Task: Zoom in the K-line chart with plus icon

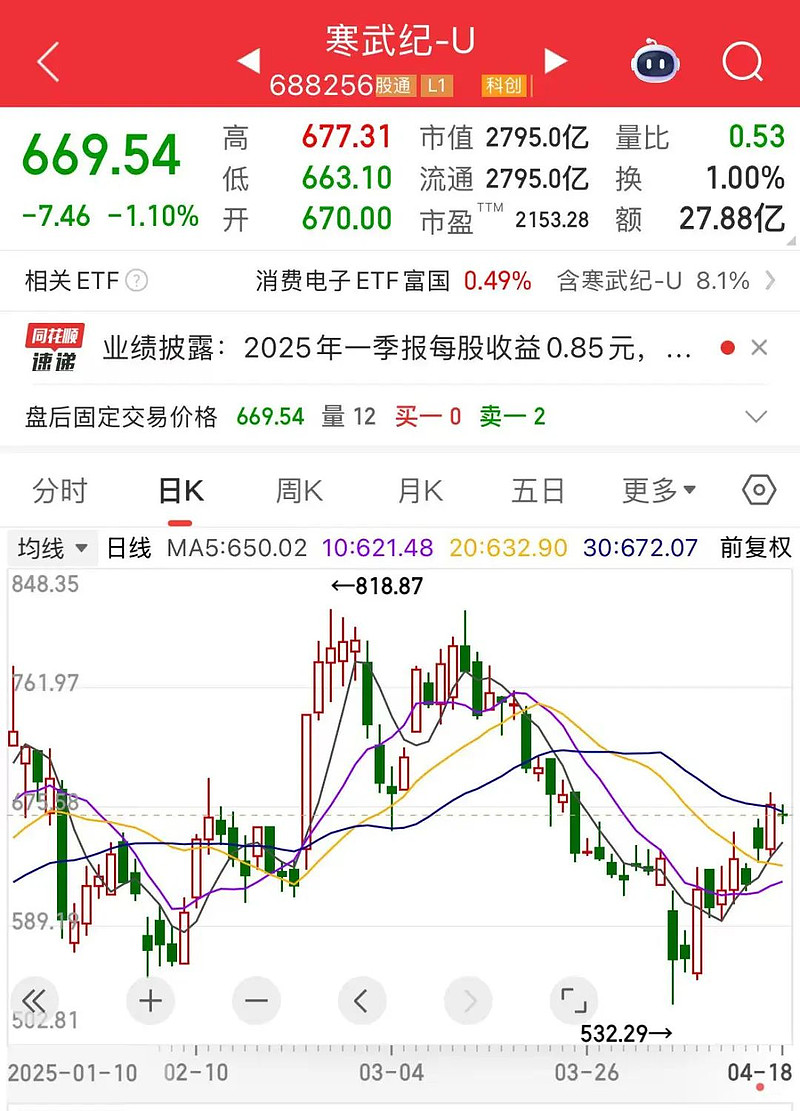Action: click(148, 1000)
